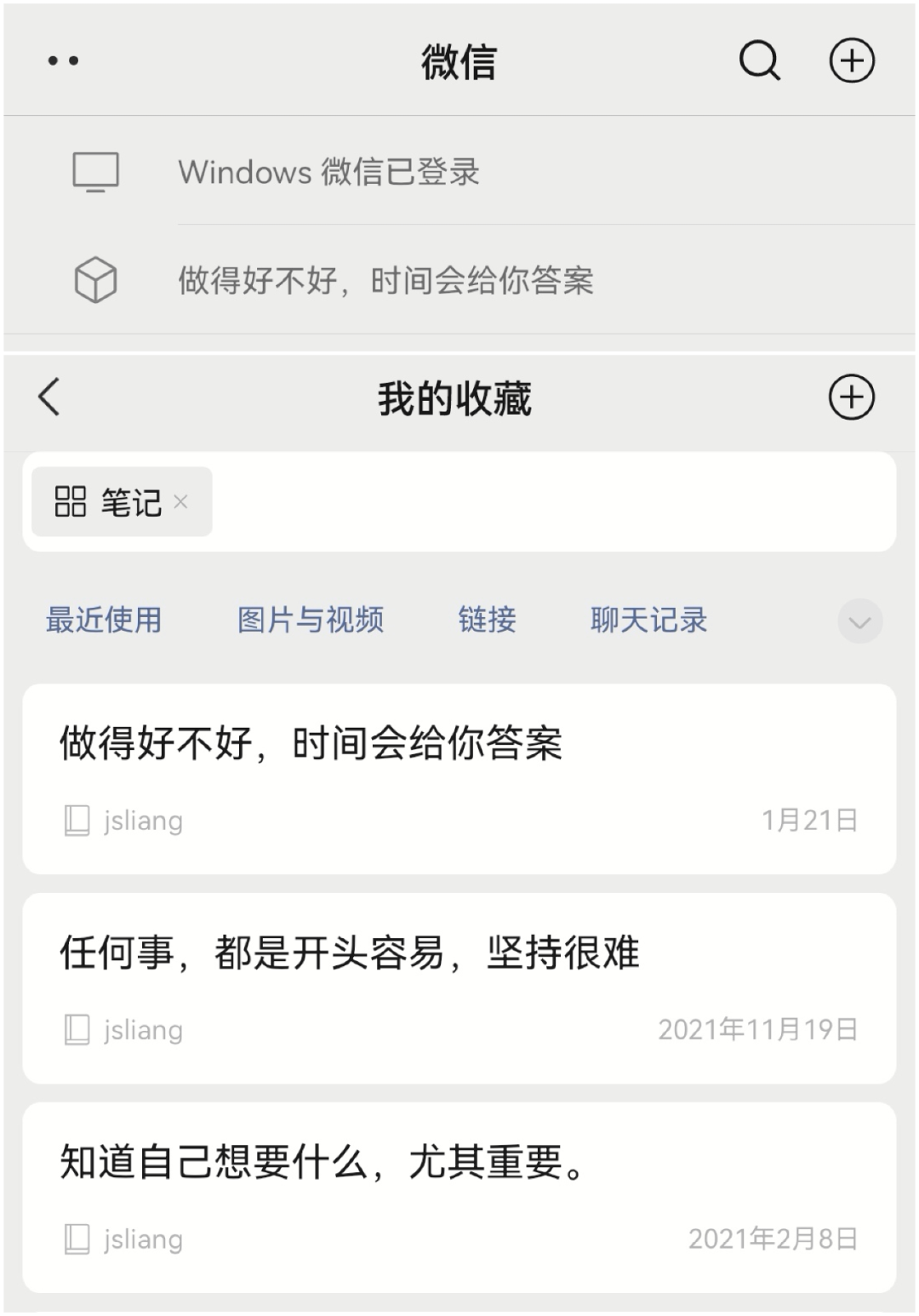919x1316 pixels.
Task: Tap the plus icon beside the search icon
Action: (x=852, y=61)
